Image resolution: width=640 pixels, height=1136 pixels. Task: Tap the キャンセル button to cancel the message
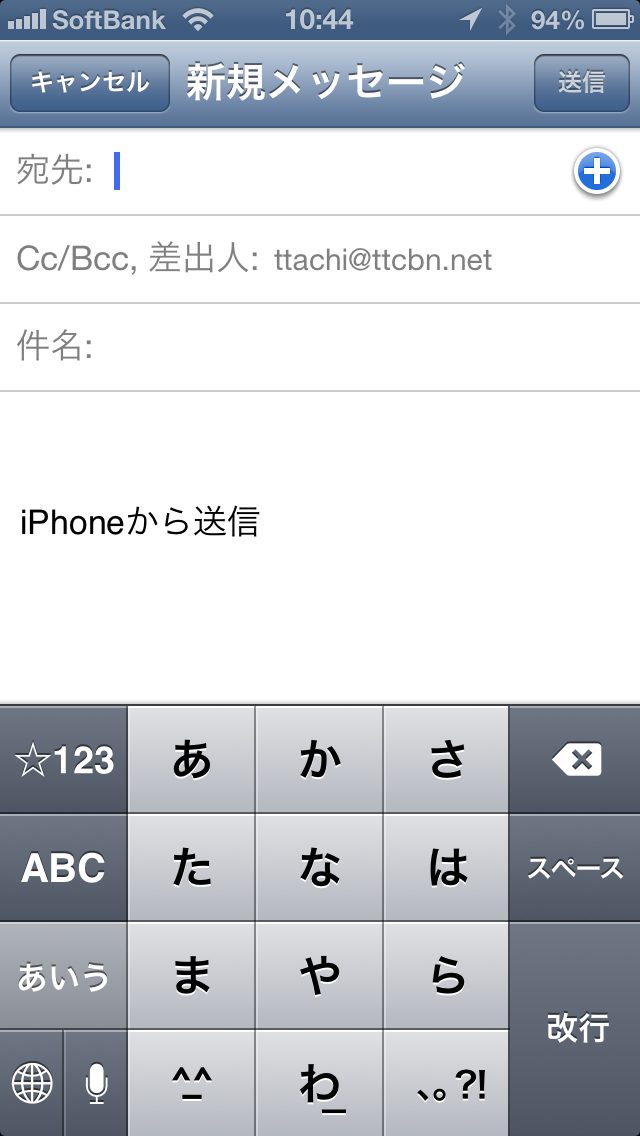[x=90, y=83]
